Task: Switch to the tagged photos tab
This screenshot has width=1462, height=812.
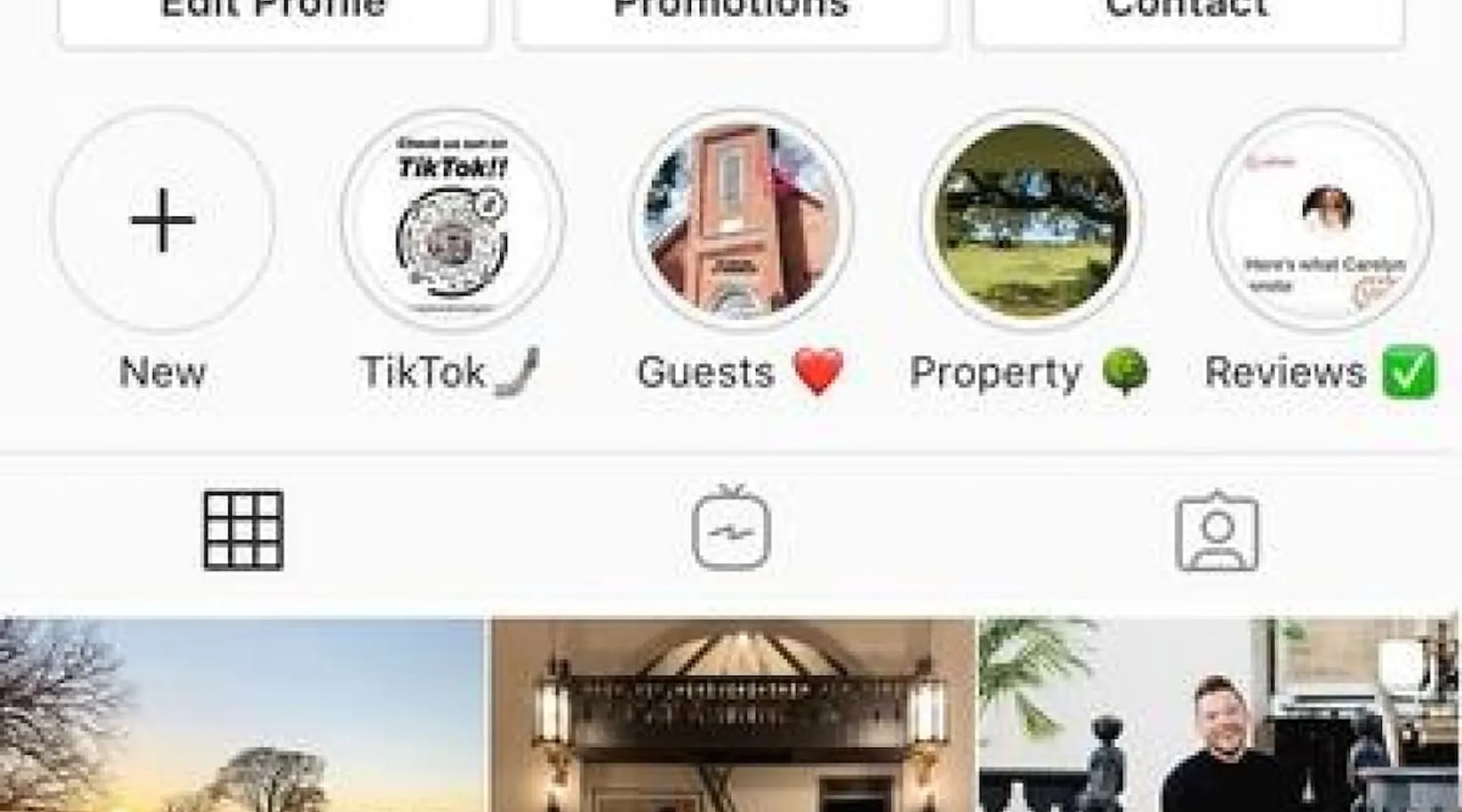Action: (1216, 532)
